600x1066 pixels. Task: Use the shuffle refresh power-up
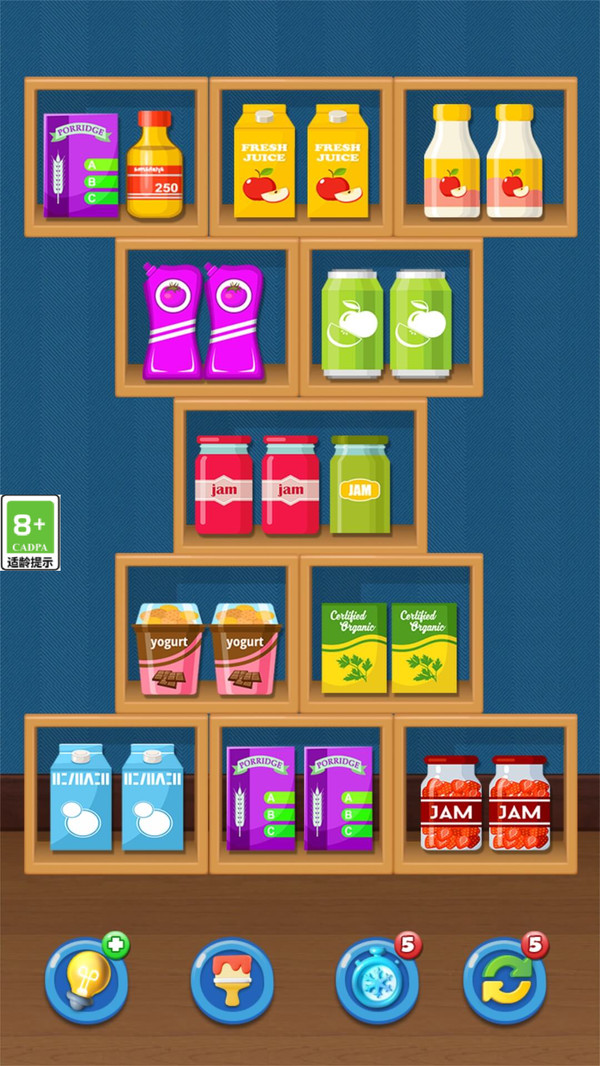tap(505, 981)
